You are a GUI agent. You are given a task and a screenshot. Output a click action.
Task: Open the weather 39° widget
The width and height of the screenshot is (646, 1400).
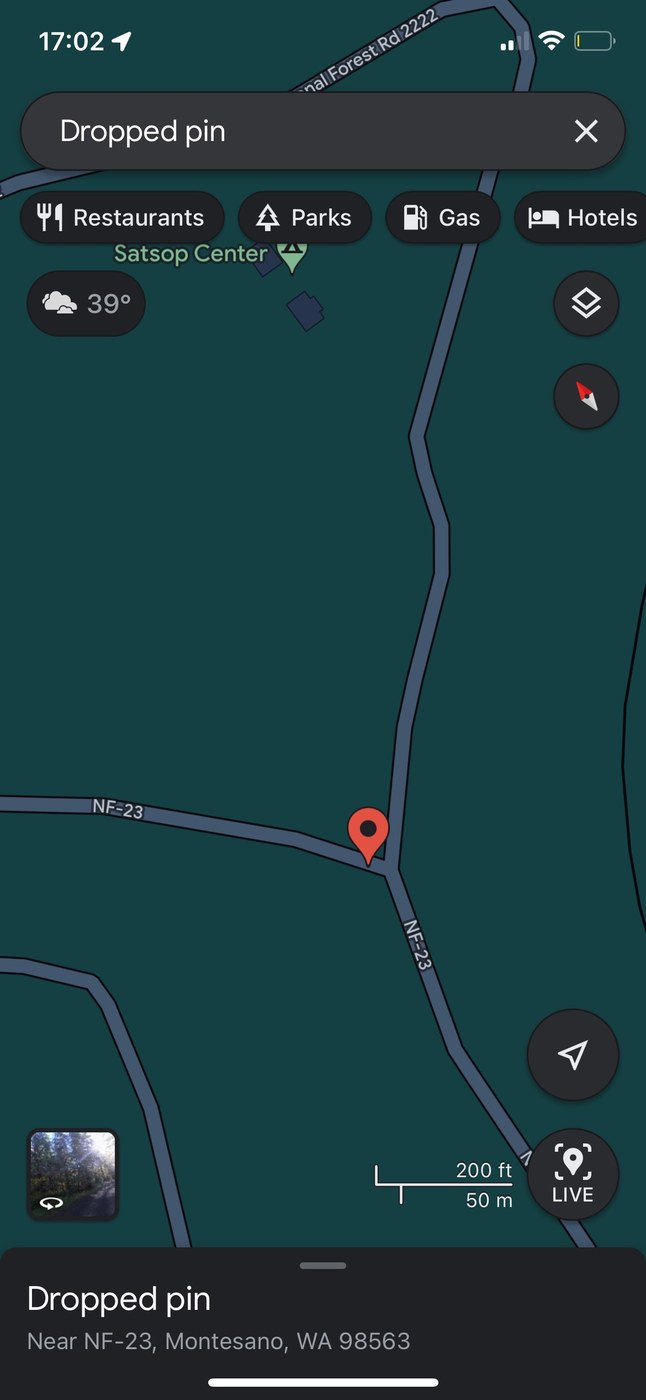tap(86, 303)
